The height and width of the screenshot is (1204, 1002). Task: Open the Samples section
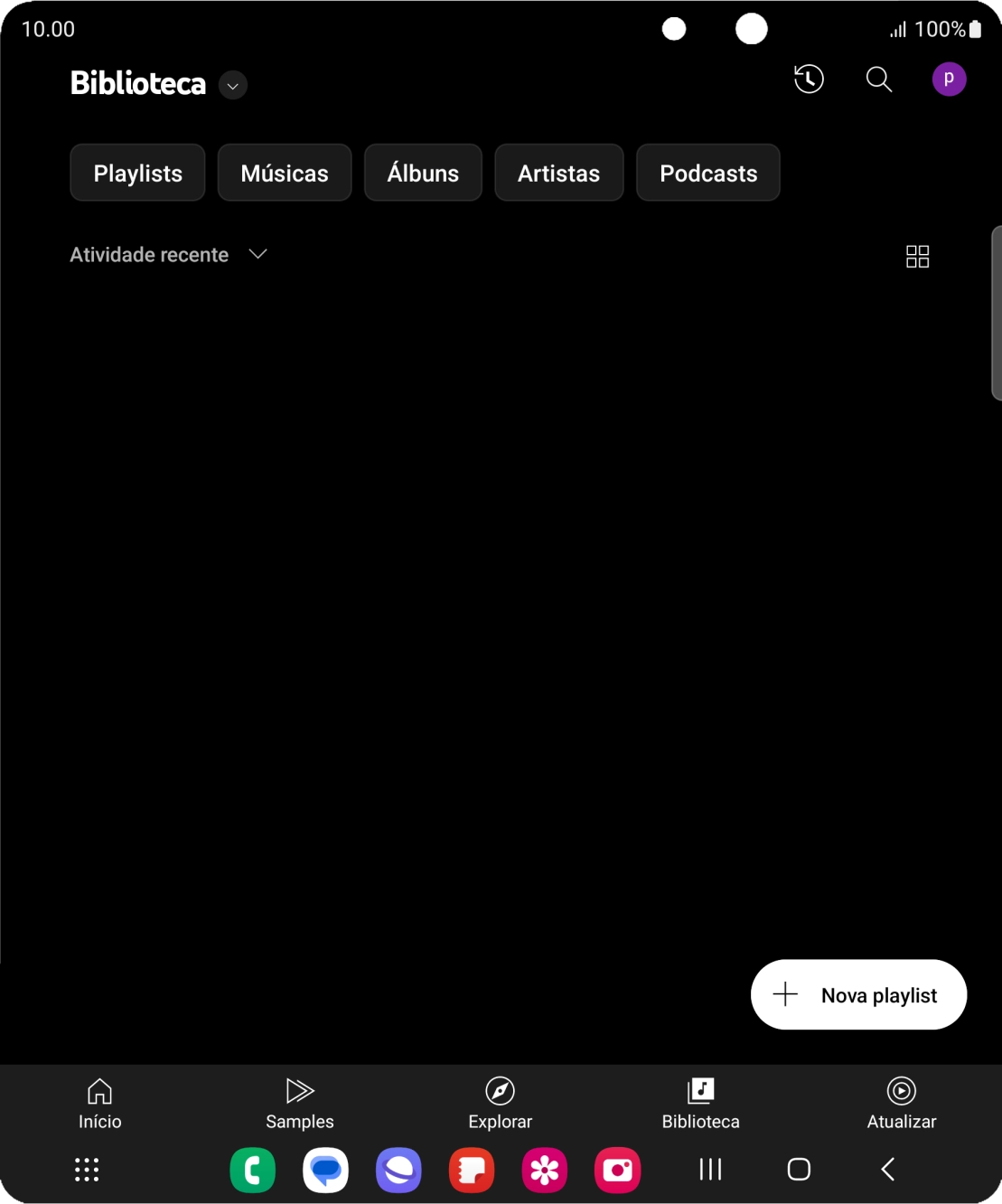pos(299,1103)
